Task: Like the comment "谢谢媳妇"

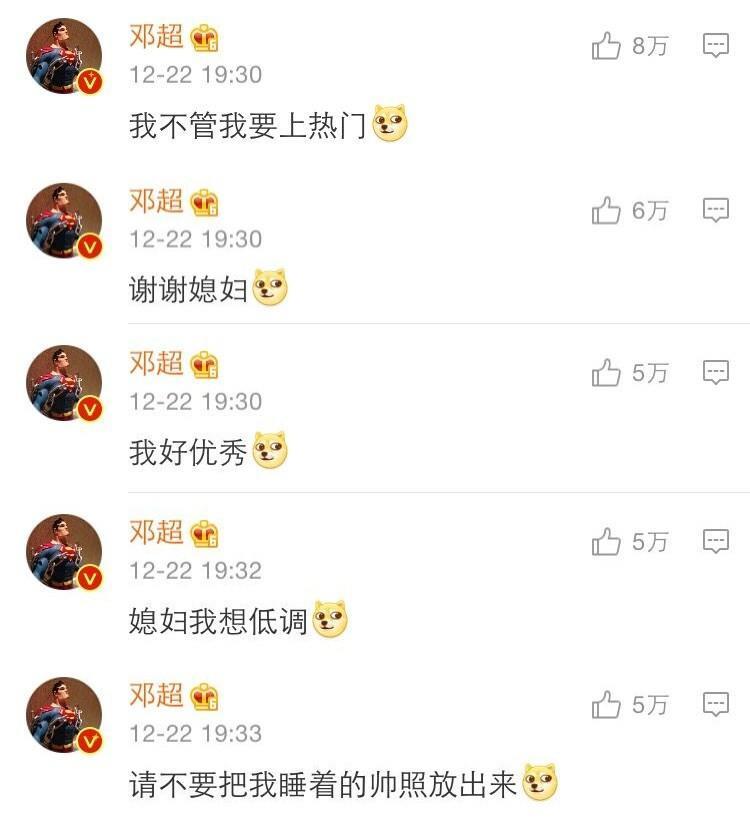Action: pyautogui.click(x=607, y=211)
